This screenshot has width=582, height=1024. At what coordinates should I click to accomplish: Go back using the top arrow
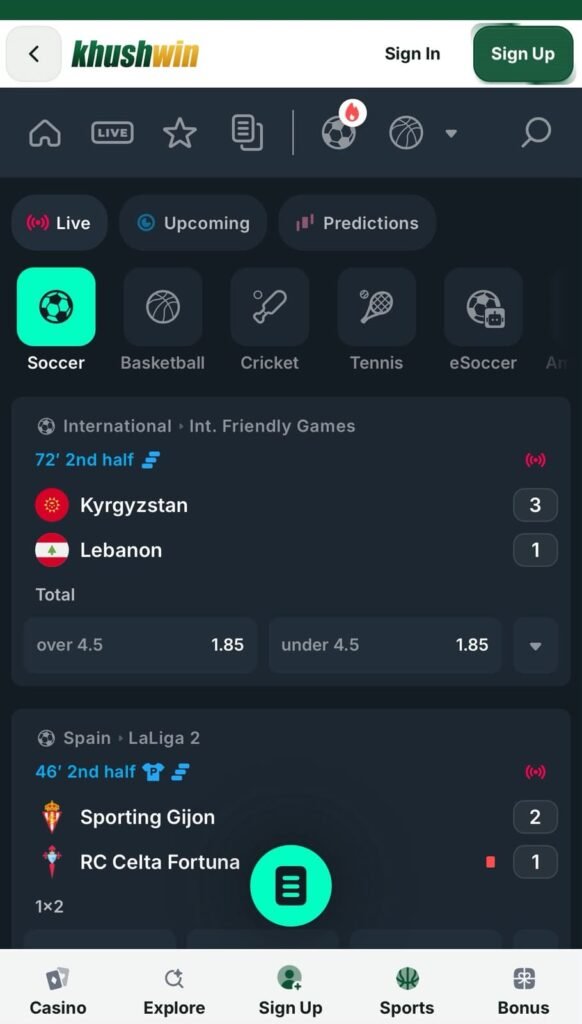click(x=34, y=54)
